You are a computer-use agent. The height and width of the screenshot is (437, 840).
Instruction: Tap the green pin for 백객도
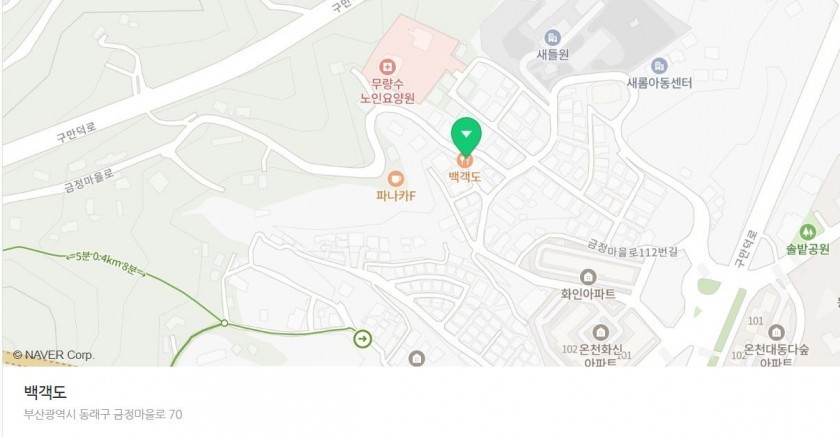click(x=466, y=136)
